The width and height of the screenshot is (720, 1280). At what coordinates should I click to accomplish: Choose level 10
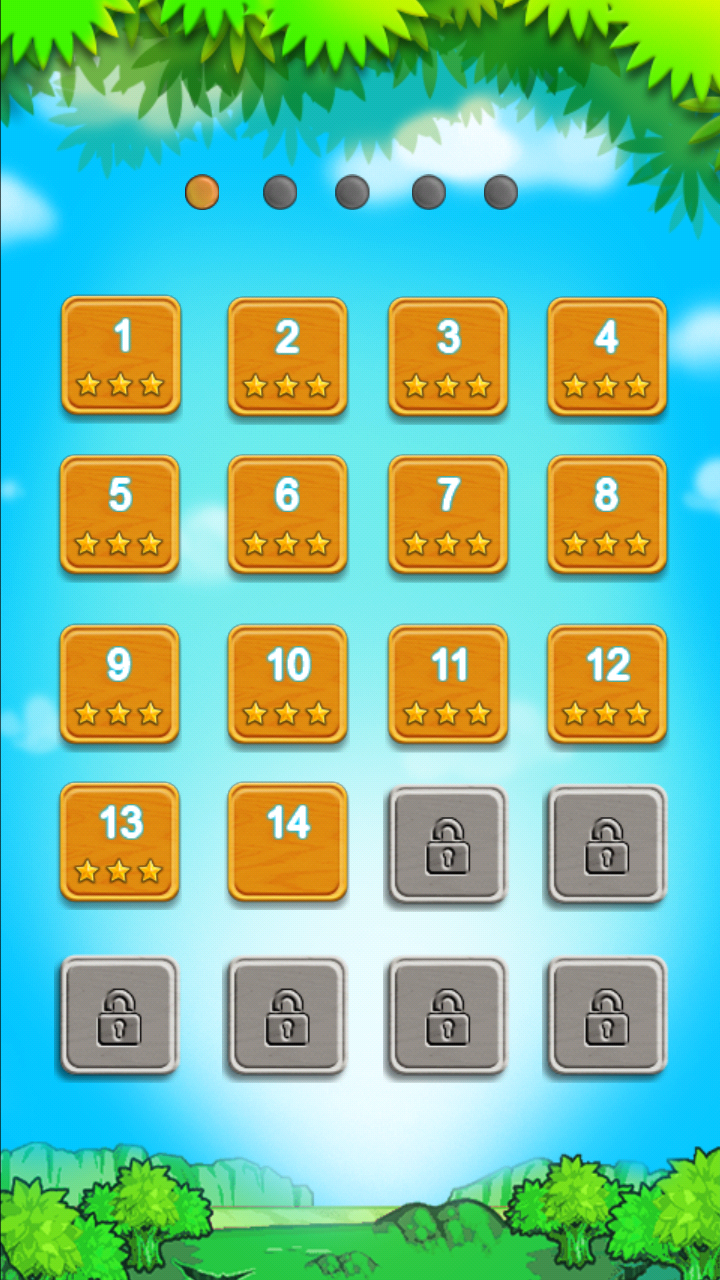[287, 685]
